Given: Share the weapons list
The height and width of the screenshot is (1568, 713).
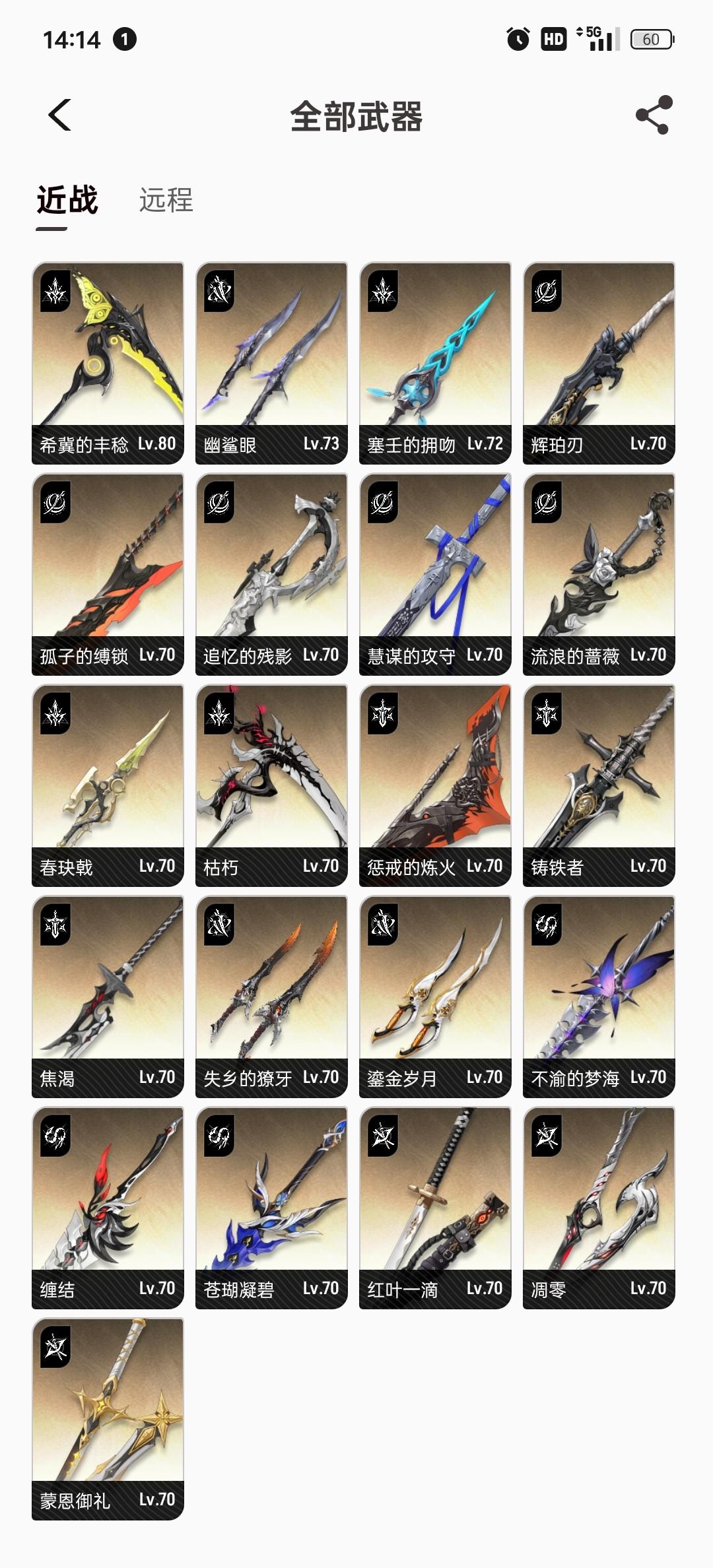Looking at the screenshot, I should (654, 115).
